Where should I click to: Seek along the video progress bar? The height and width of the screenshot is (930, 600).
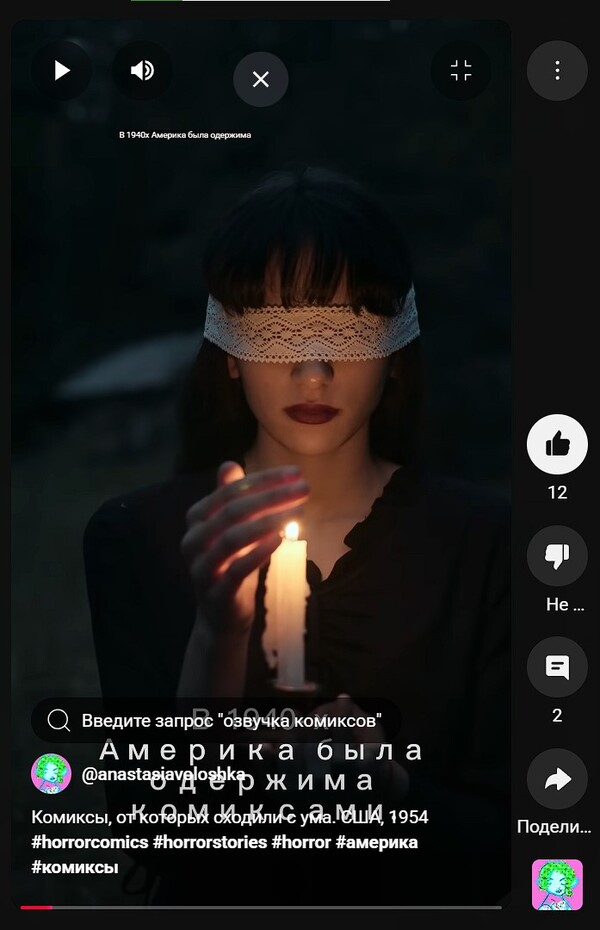pyautogui.click(x=261, y=907)
